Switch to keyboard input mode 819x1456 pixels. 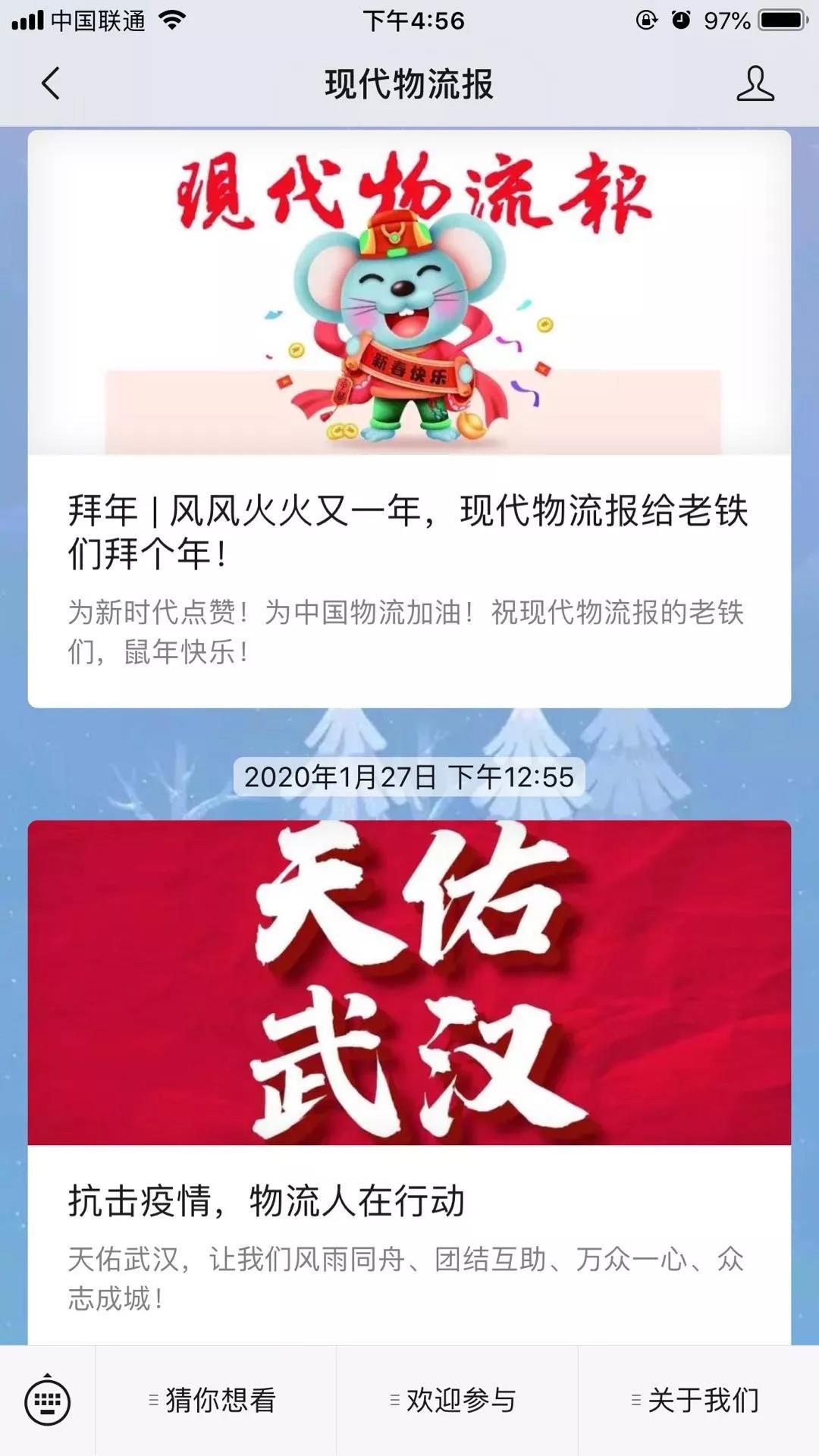tap(47, 1401)
